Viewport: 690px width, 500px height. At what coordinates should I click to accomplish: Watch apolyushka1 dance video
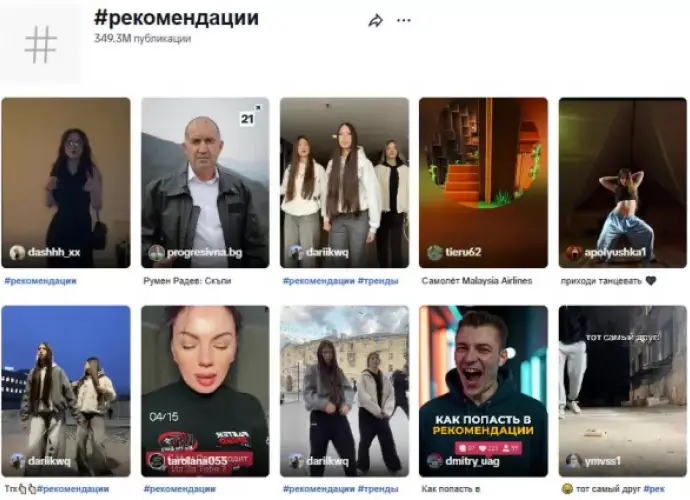click(x=622, y=182)
